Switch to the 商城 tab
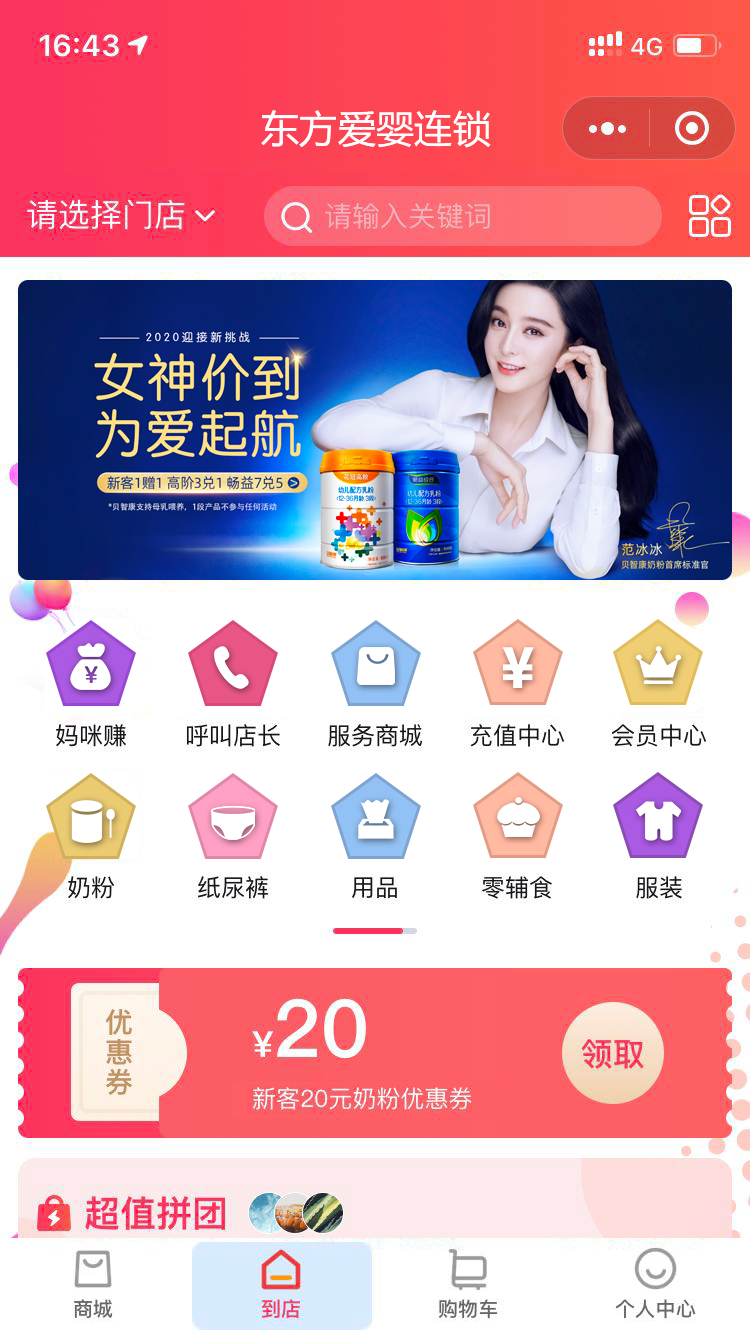Image resolution: width=750 pixels, height=1334 pixels. click(x=93, y=1285)
